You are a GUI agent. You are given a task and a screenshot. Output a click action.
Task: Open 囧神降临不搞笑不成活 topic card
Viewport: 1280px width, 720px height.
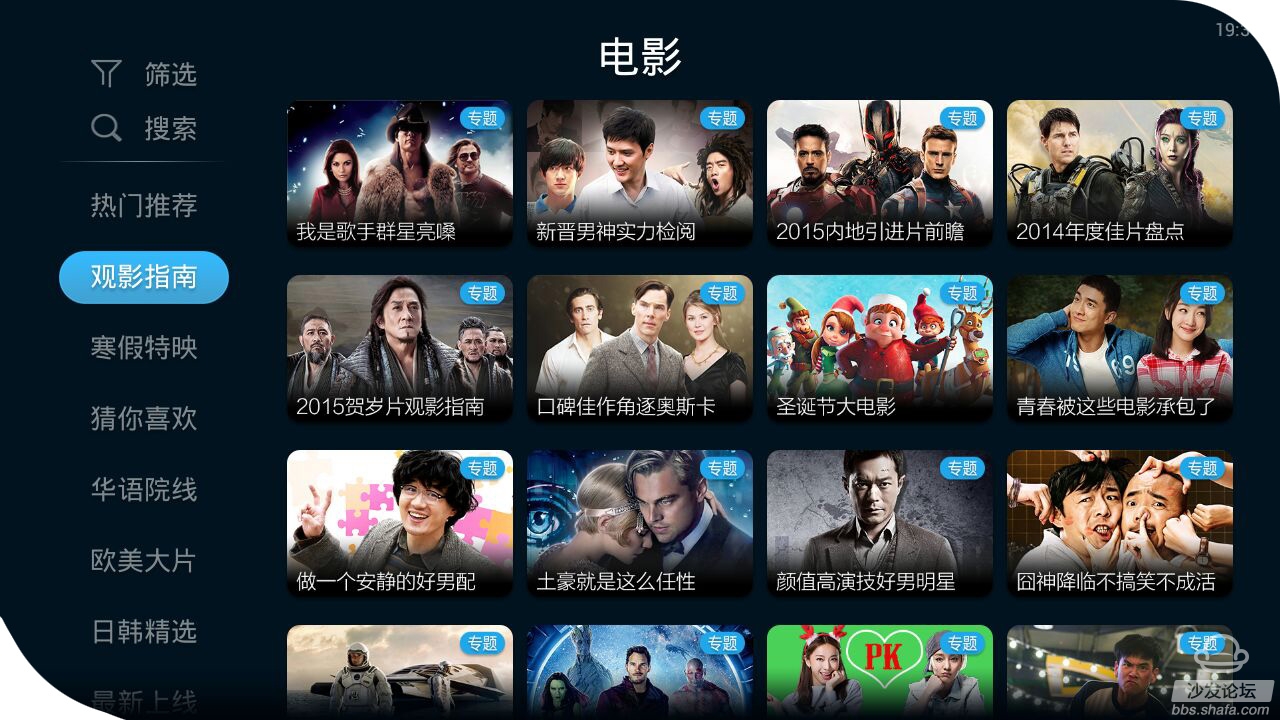coord(1120,523)
